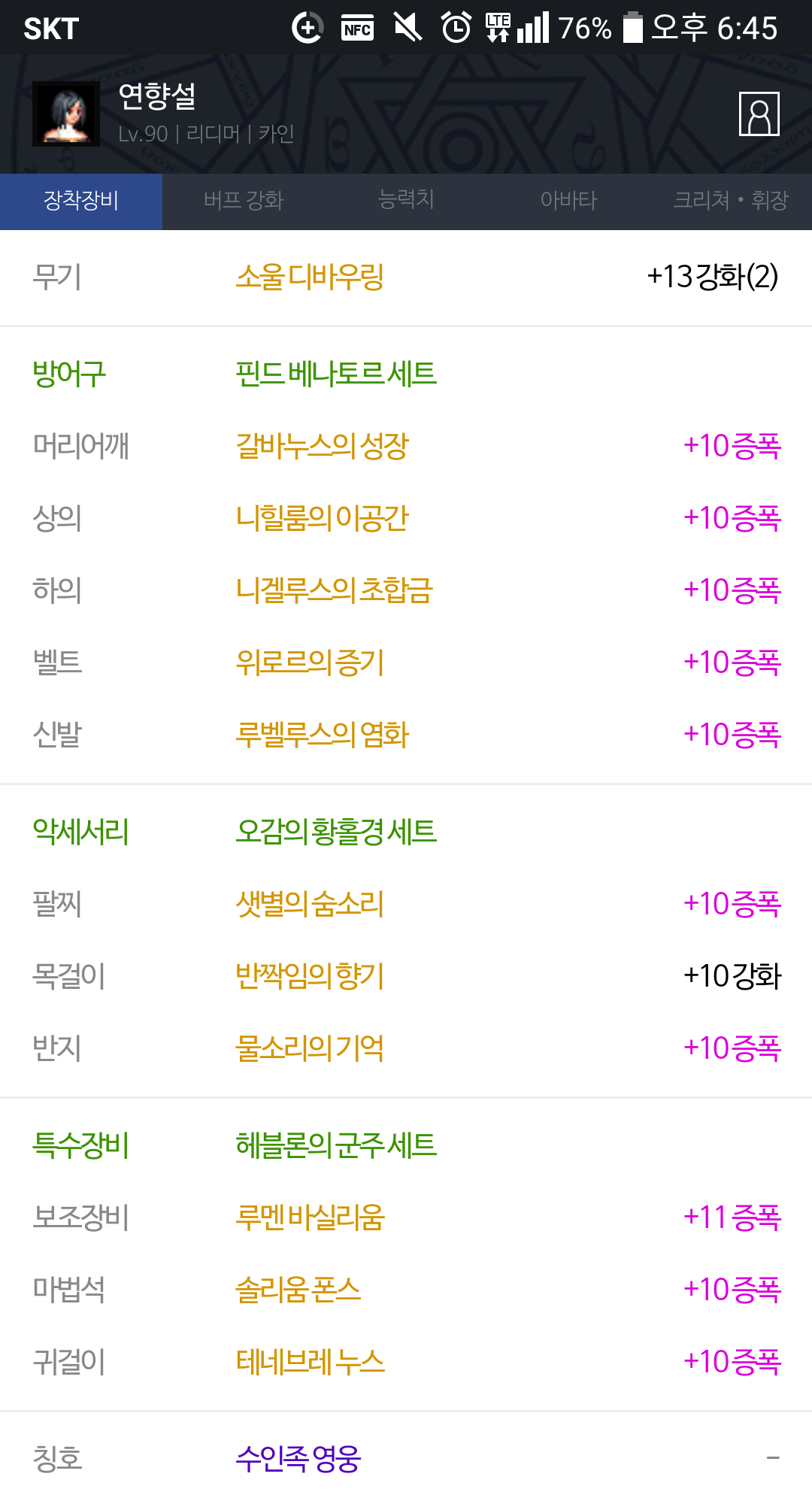Open the 연향설 character avatar
The width and height of the screenshot is (812, 1507).
(x=66, y=114)
